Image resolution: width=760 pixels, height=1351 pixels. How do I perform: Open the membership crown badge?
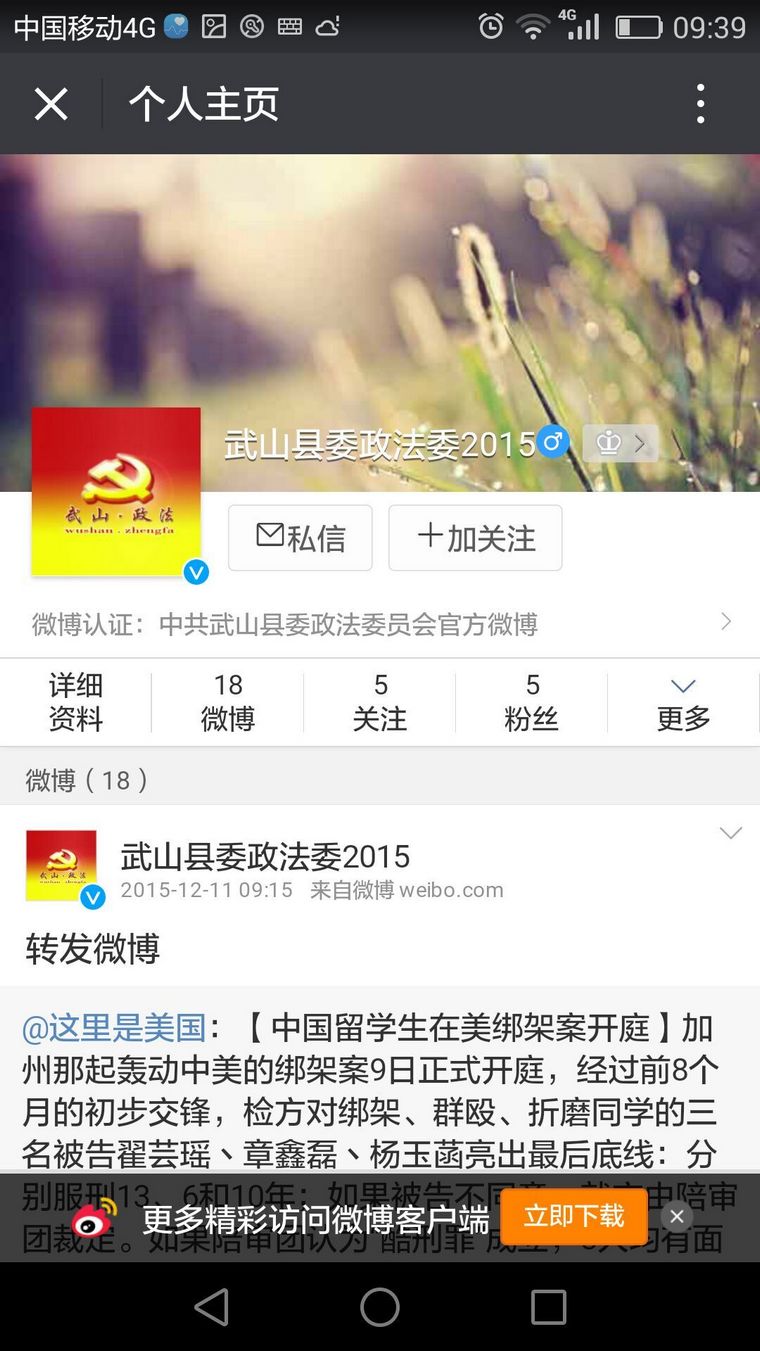[620, 442]
